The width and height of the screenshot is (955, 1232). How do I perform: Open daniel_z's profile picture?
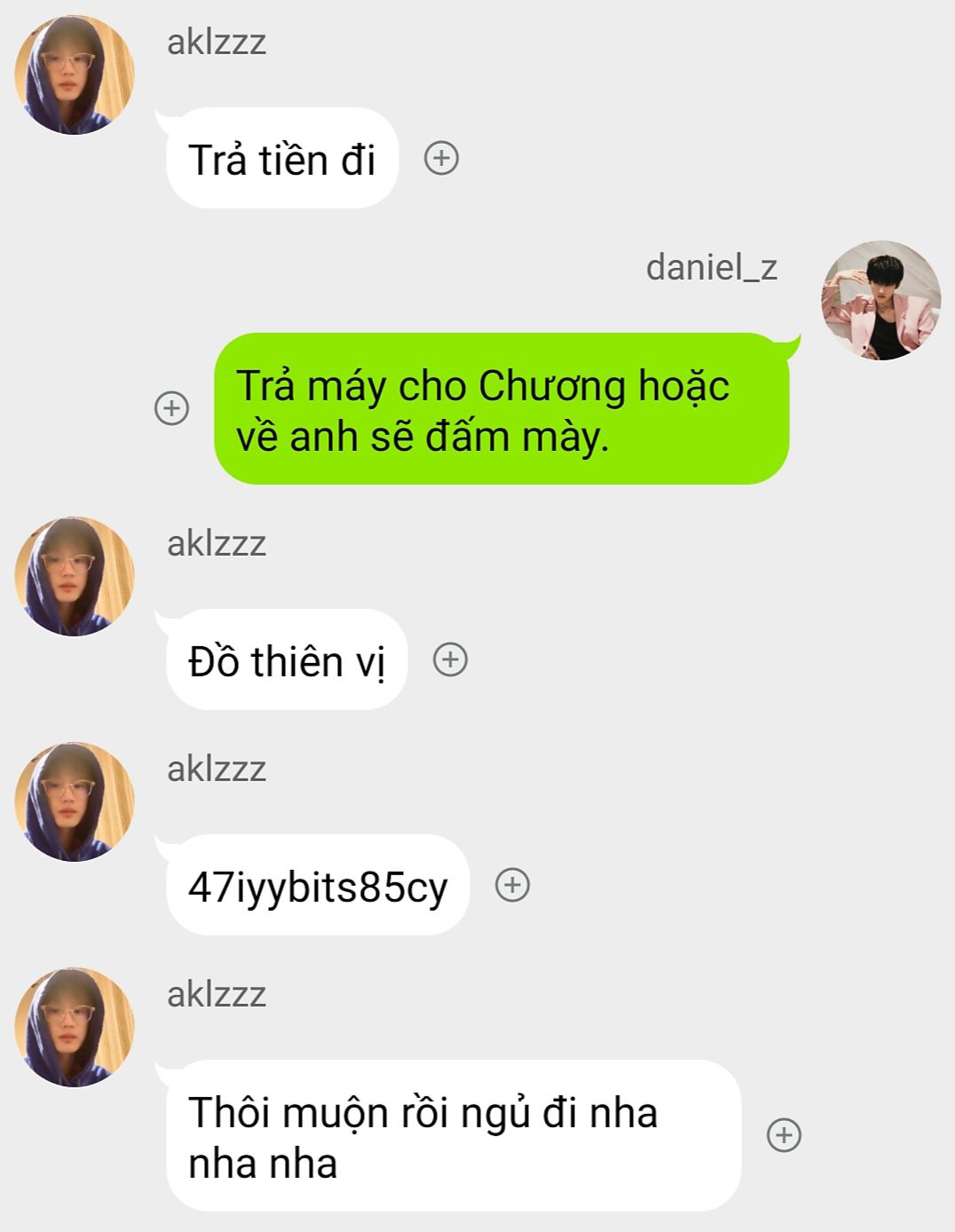tap(880, 301)
